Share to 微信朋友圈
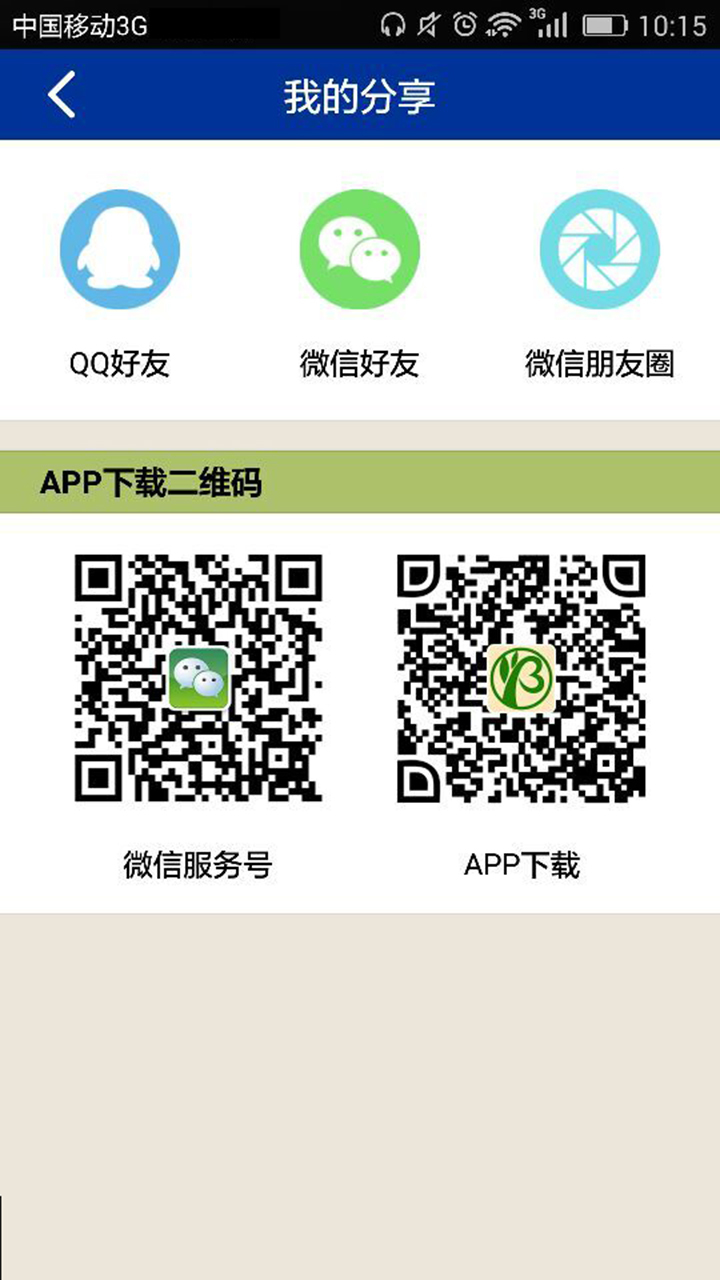Image resolution: width=720 pixels, height=1280 pixels. click(600, 250)
